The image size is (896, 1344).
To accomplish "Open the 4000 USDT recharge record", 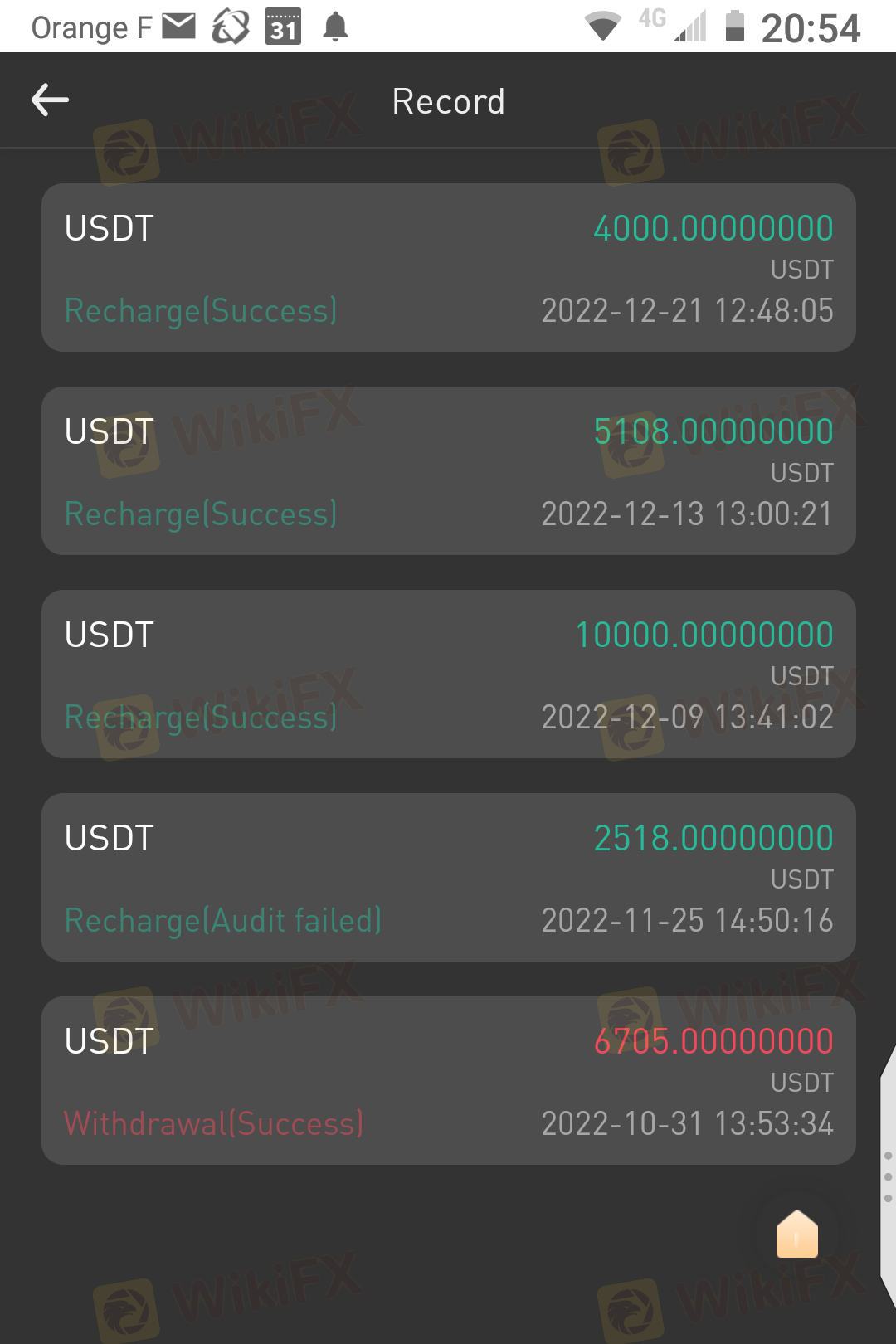I will coord(448,267).
